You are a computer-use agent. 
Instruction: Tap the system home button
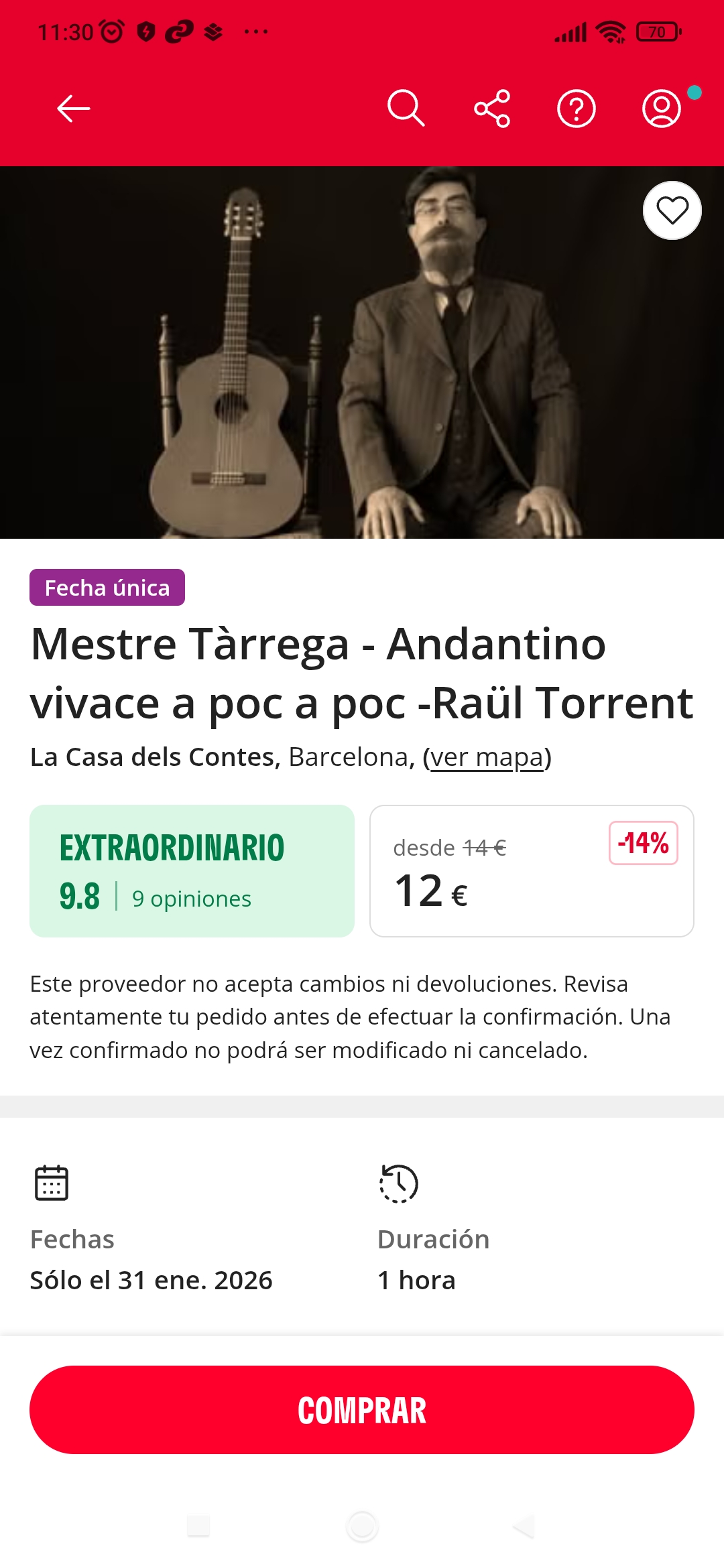(362, 1526)
